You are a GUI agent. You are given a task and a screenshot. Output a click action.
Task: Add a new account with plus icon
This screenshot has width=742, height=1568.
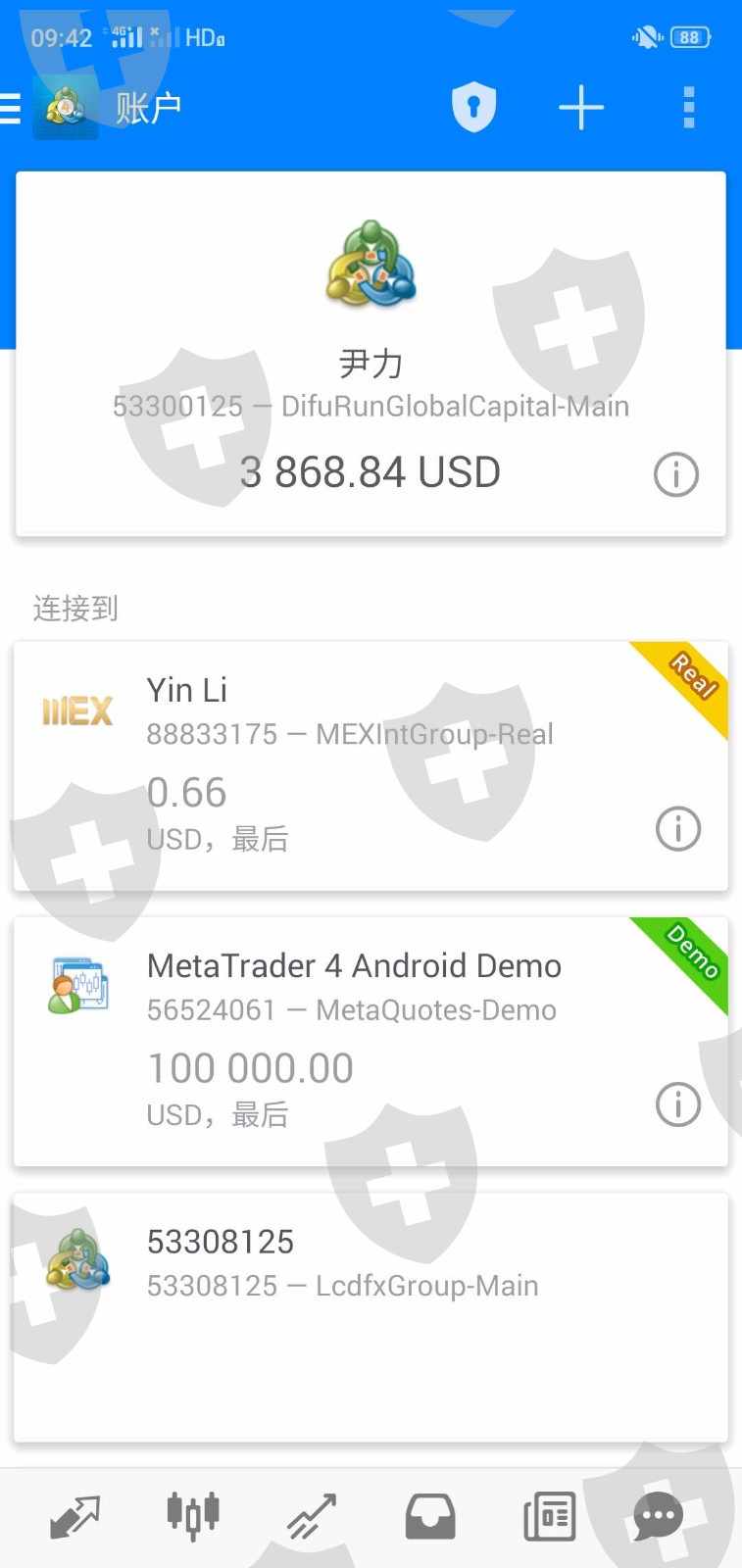(581, 108)
